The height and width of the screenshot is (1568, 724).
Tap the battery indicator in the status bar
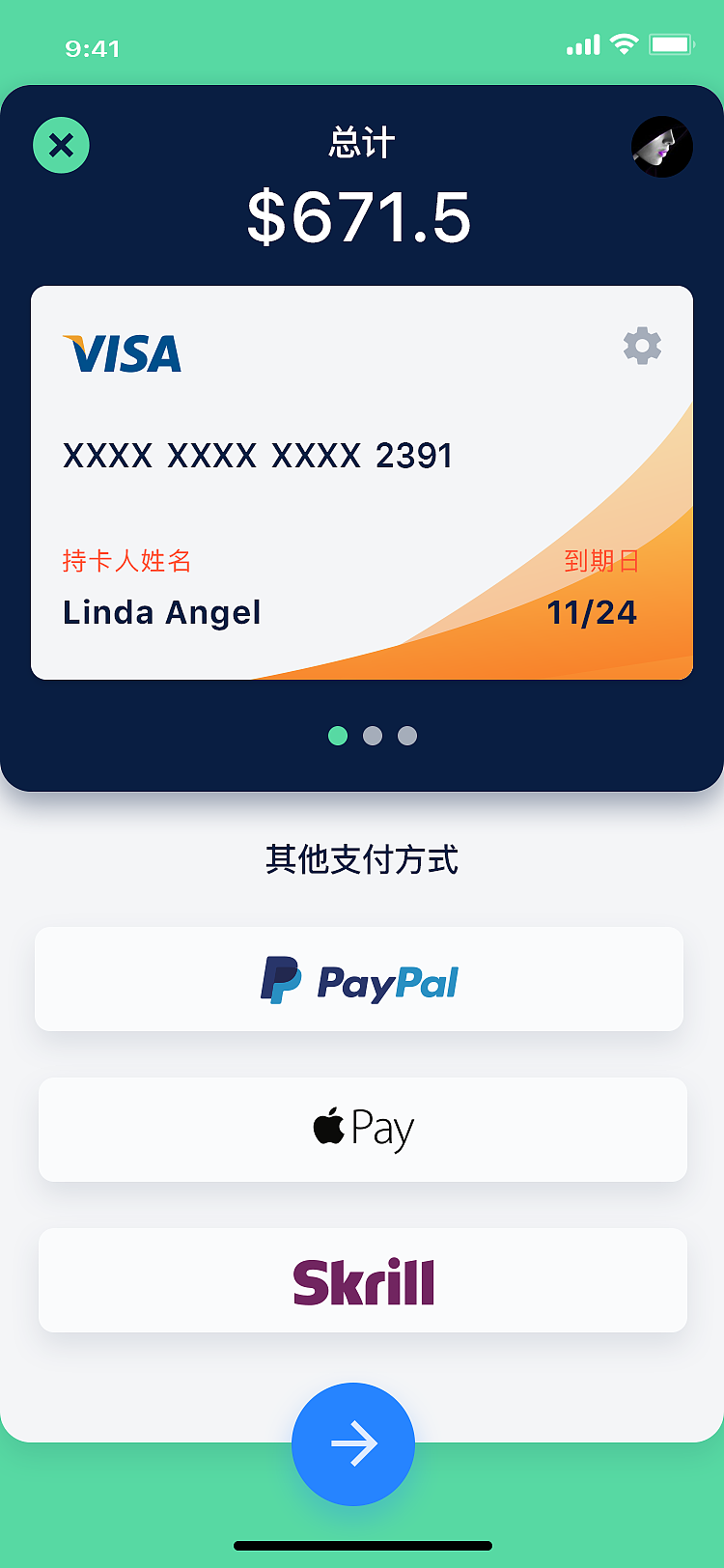click(671, 43)
